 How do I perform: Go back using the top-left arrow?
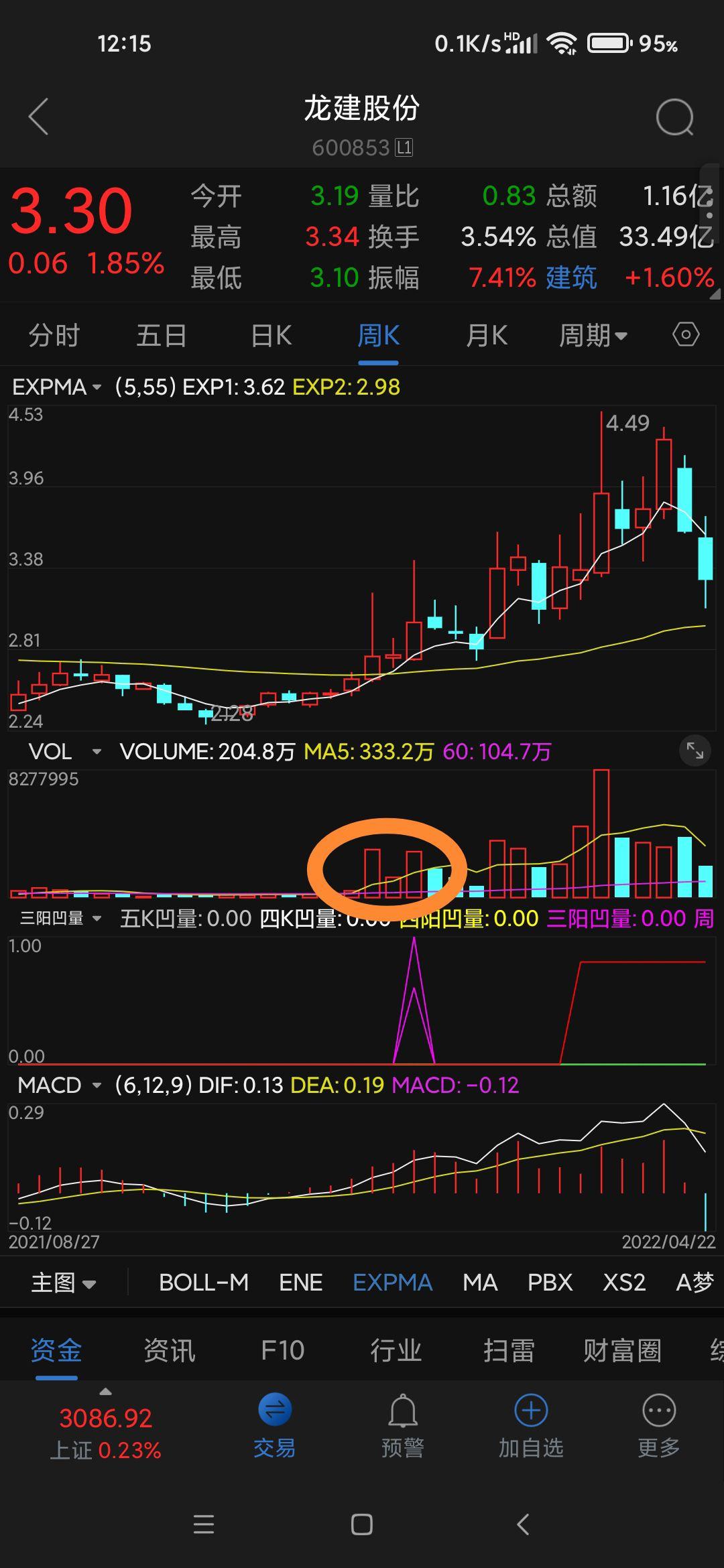pyautogui.click(x=39, y=117)
